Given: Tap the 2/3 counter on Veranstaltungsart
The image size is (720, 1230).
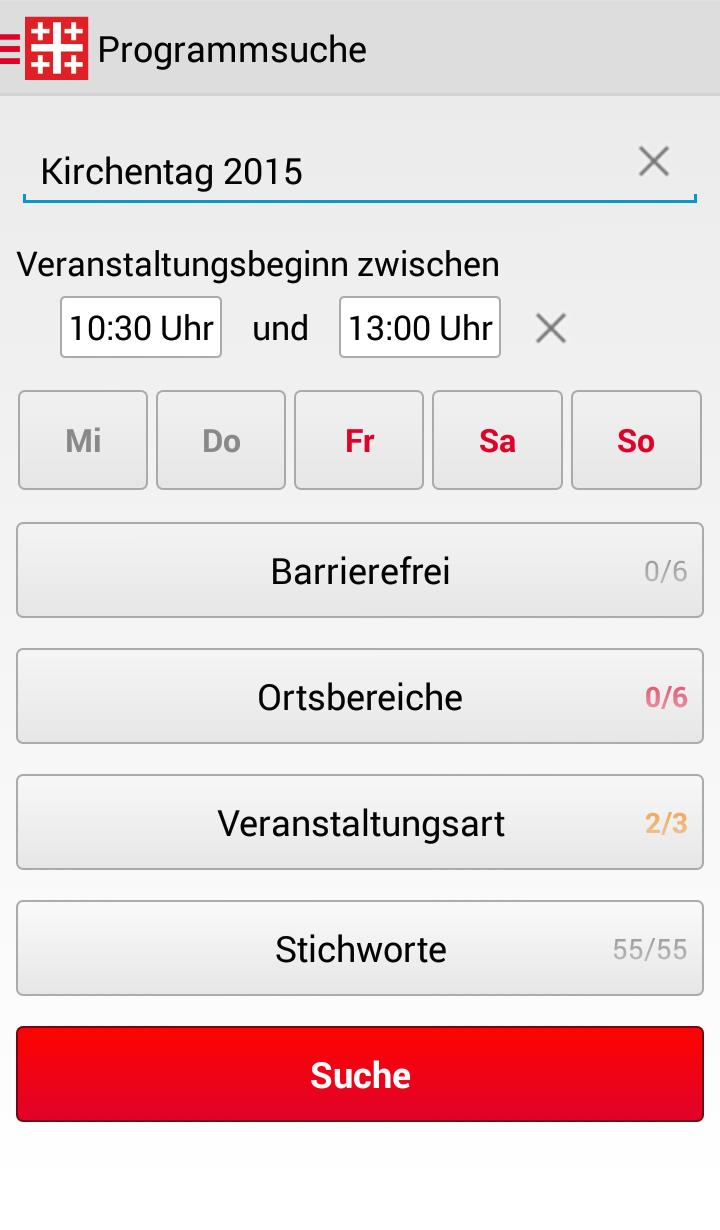Looking at the screenshot, I should pyautogui.click(x=665, y=822).
